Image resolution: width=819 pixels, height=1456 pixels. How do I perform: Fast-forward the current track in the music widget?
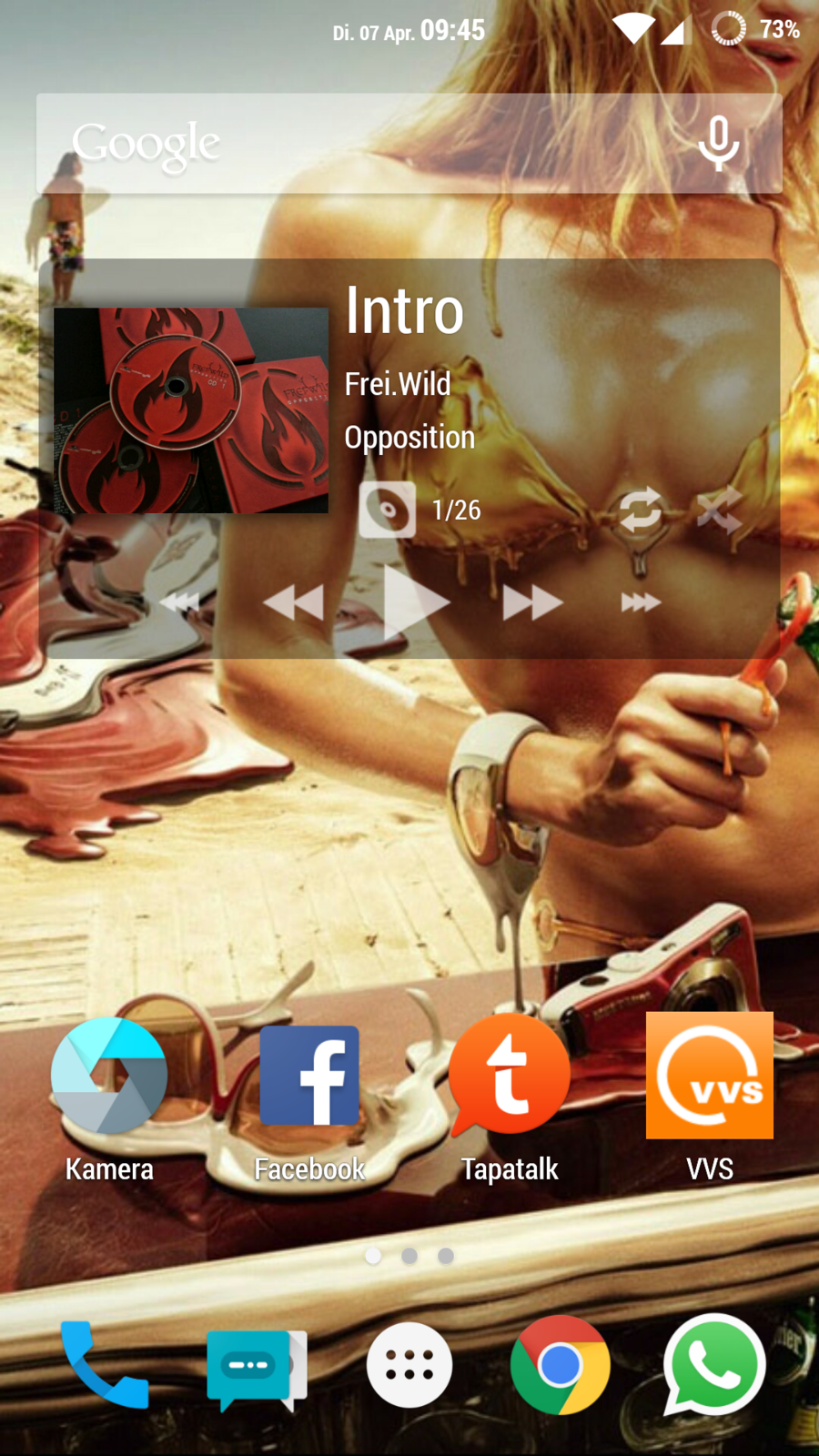click(x=532, y=602)
